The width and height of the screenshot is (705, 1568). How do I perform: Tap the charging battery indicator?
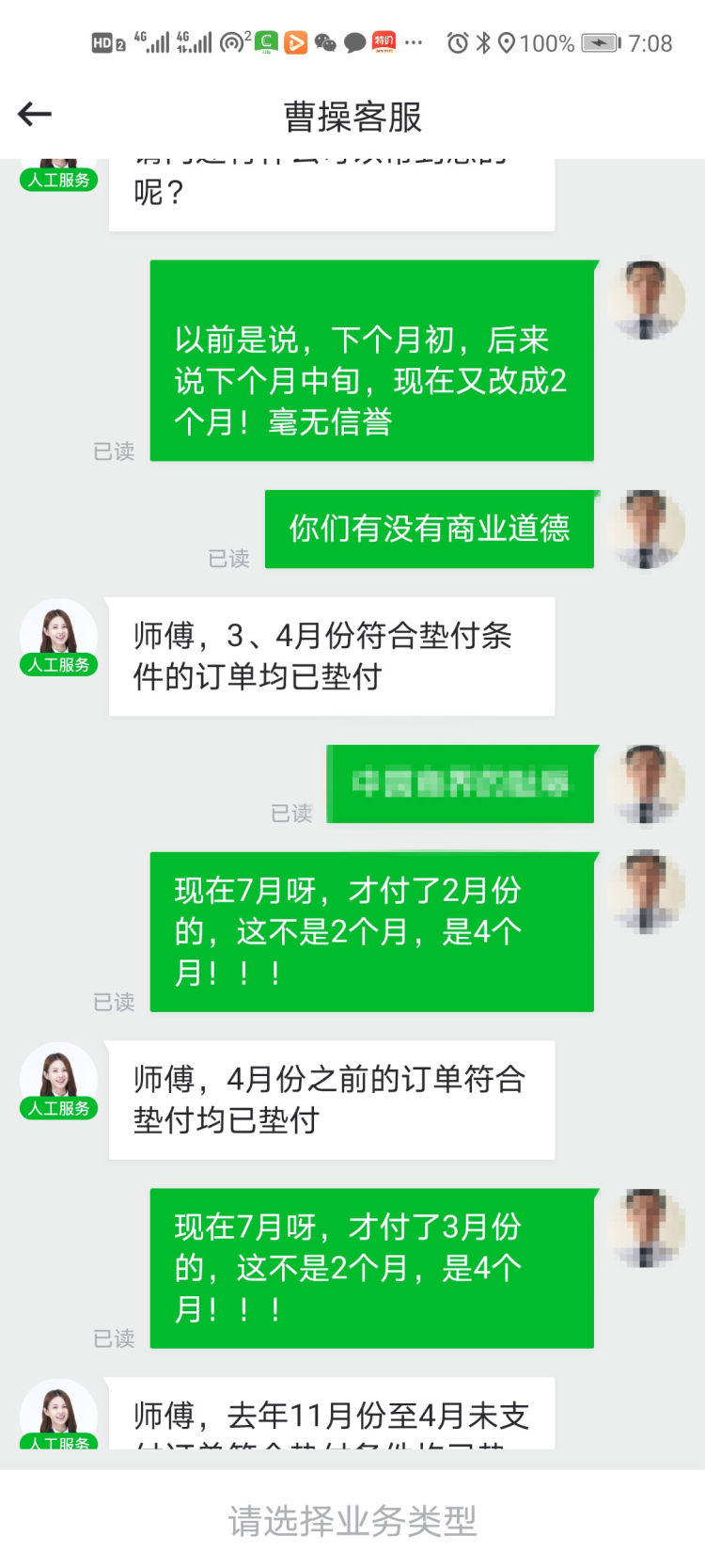point(602,42)
